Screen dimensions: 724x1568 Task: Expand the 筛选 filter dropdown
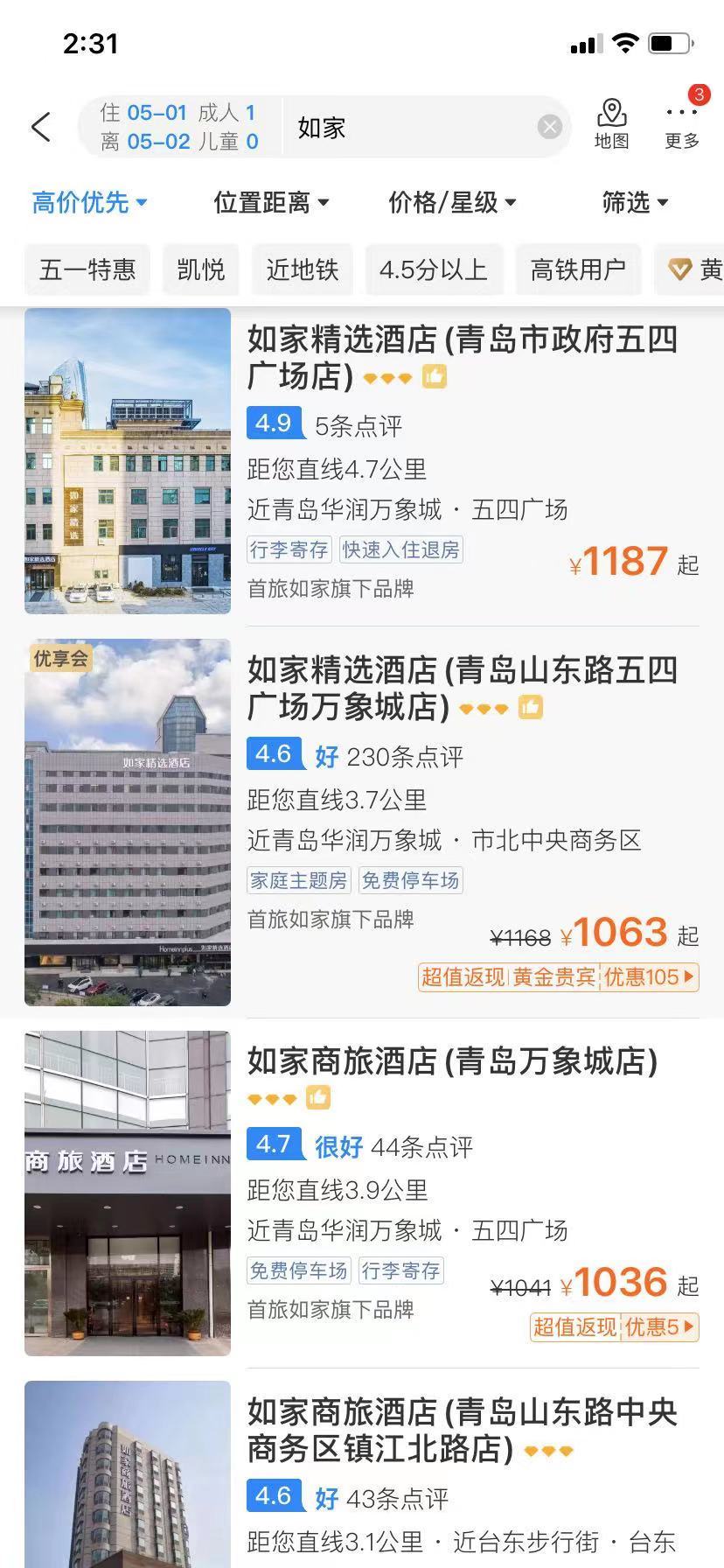tap(636, 202)
